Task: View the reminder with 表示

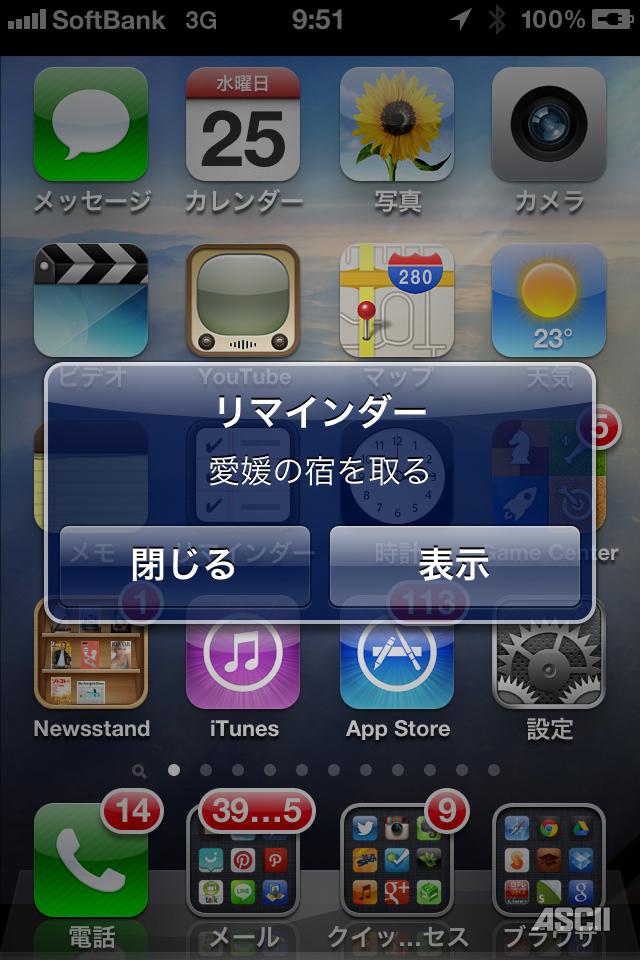Action: coord(455,565)
